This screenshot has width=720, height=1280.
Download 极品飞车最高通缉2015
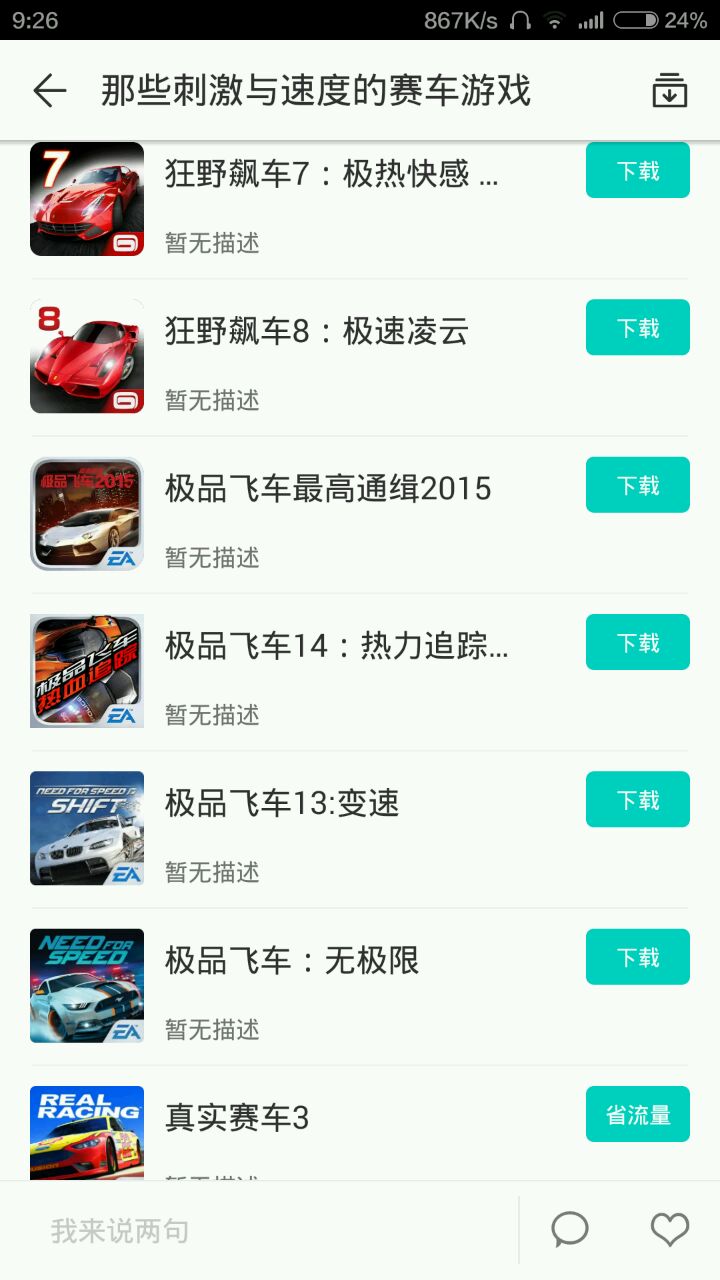click(637, 486)
